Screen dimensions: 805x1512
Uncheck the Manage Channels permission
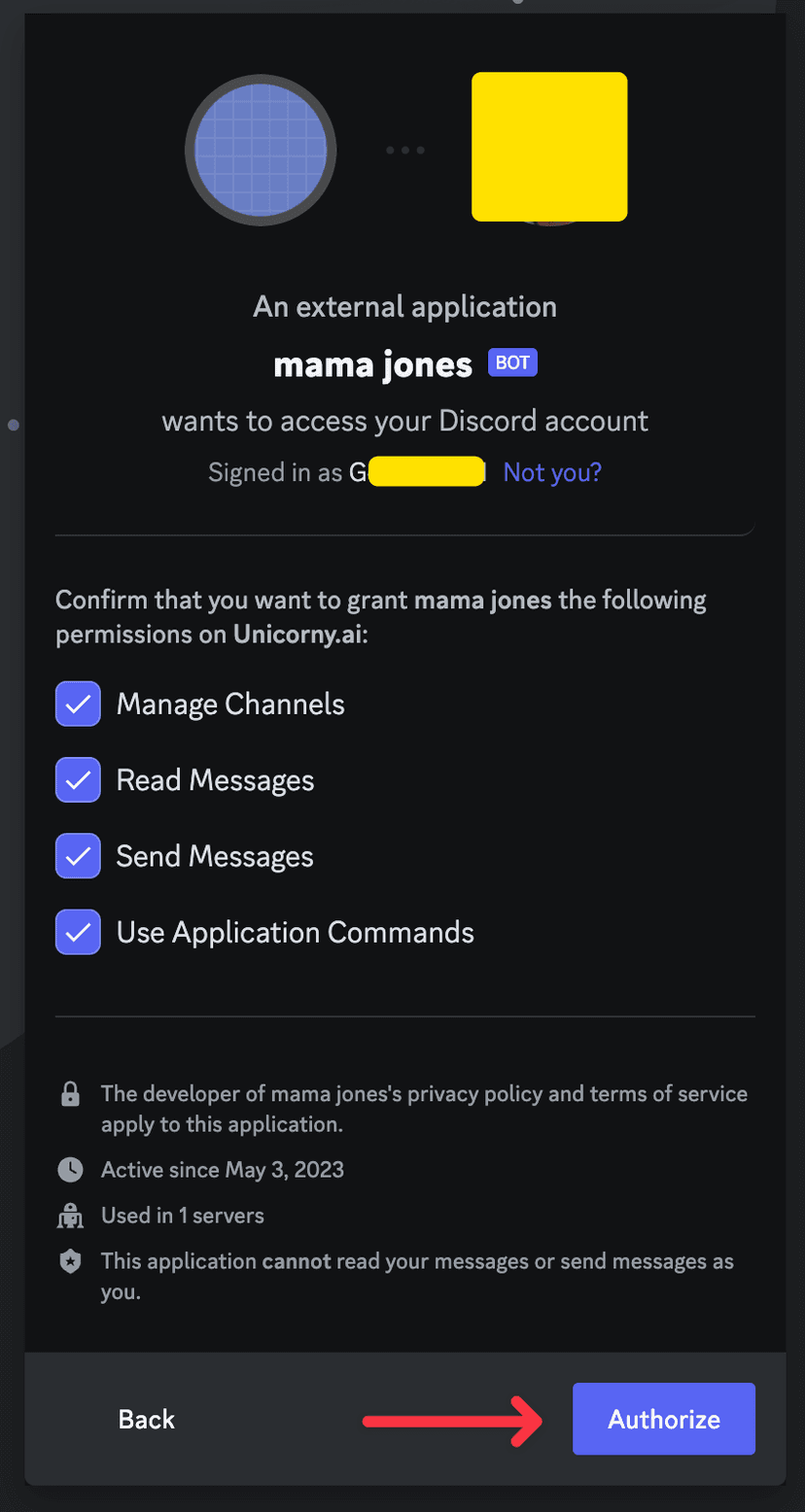(78, 704)
